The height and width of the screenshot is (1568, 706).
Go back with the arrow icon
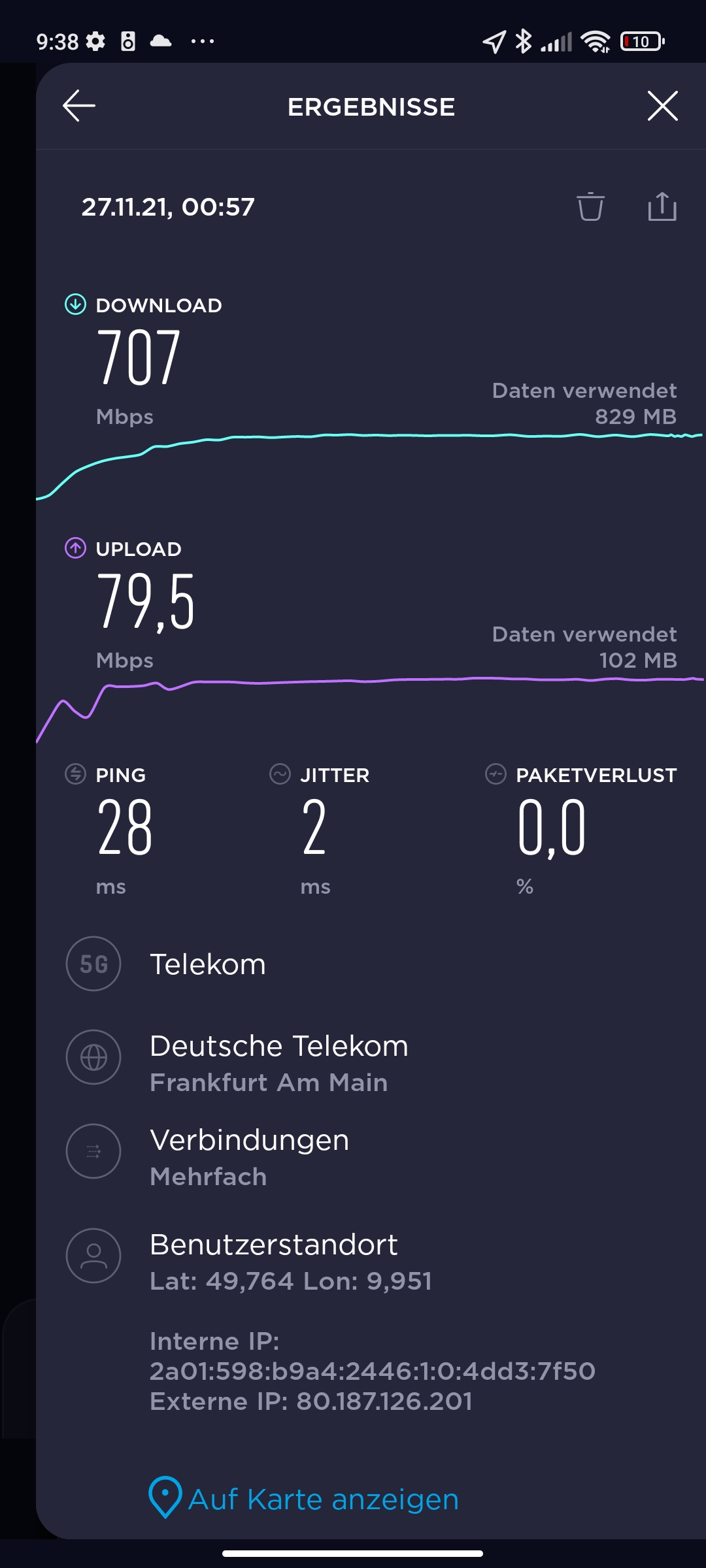[79, 106]
